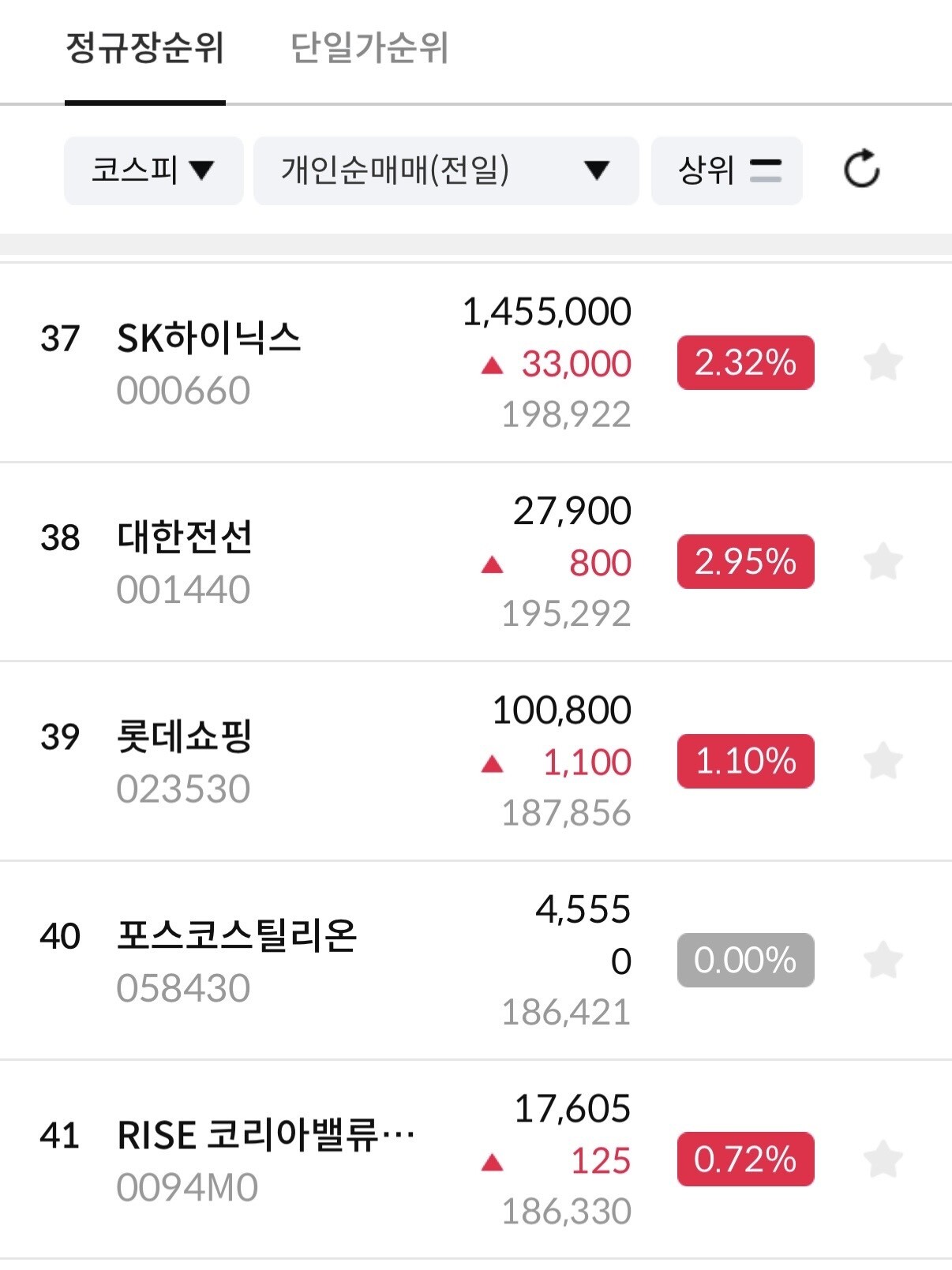
Task: Star 롯데쇼핑 as a favorite
Action: click(883, 761)
